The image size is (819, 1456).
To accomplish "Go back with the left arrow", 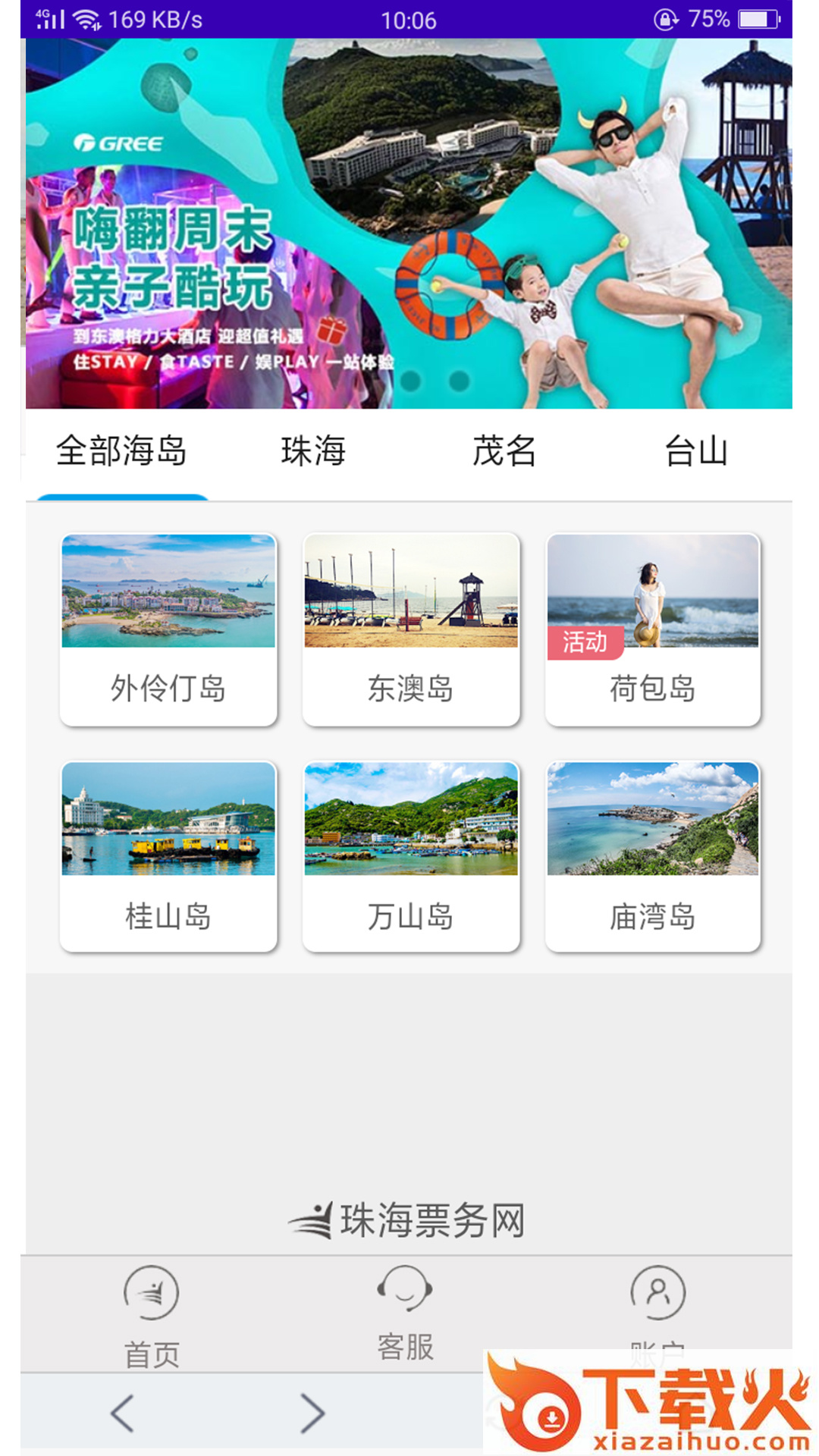I will (122, 1414).
